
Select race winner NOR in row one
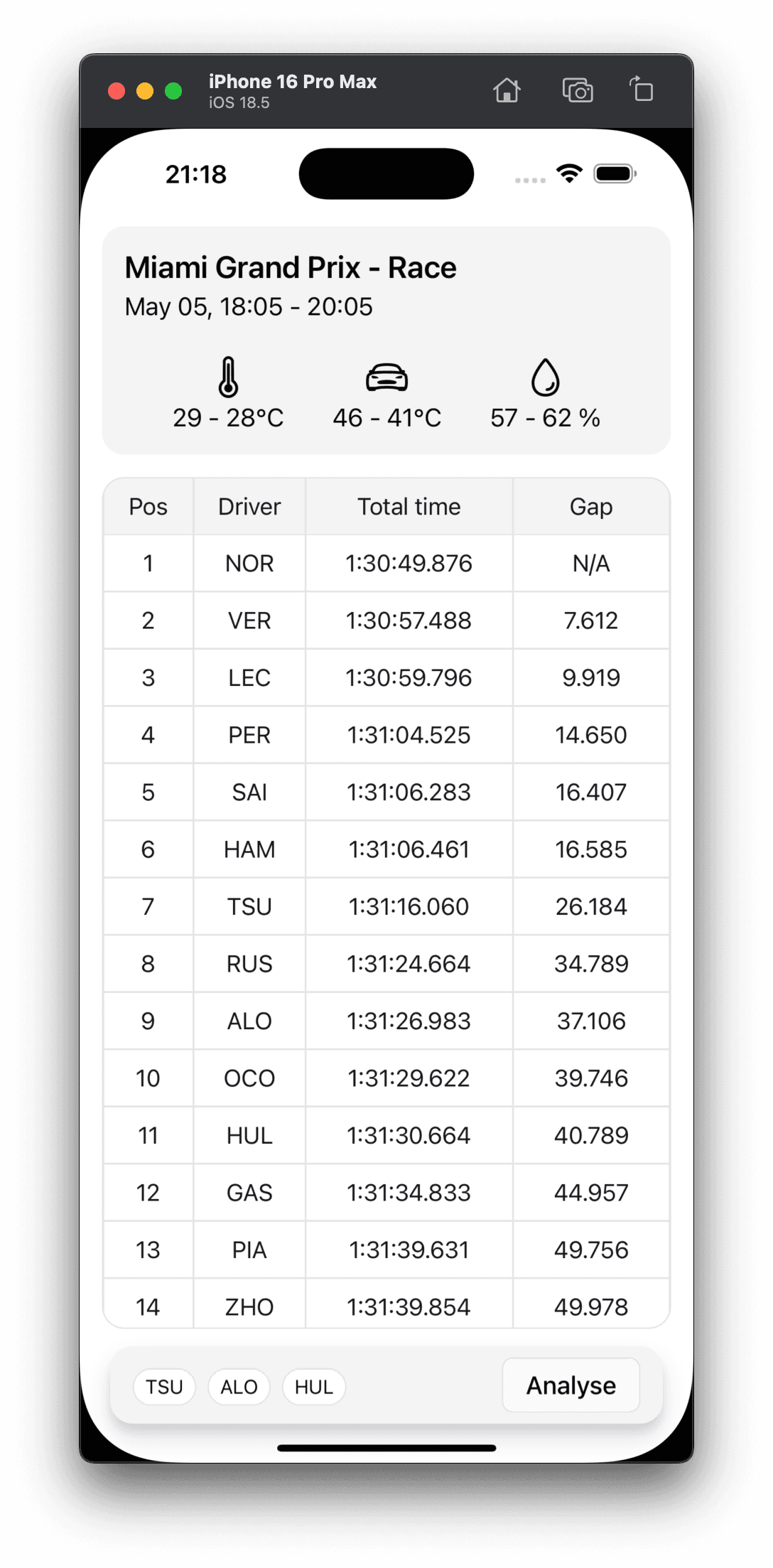(249, 563)
